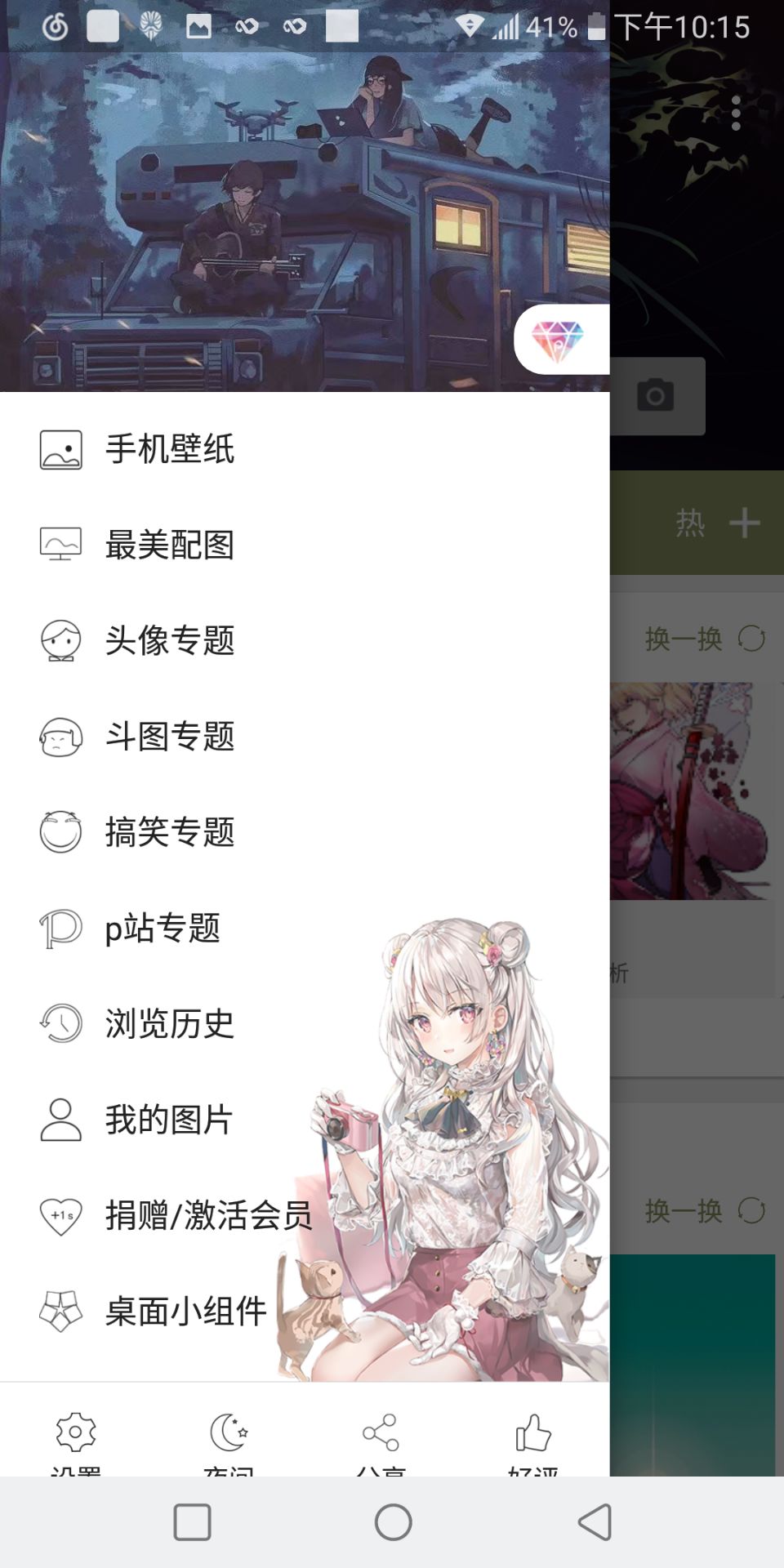
Task: Open 头像专题 avatar topics
Action: pyautogui.click(x=170, y=640)
